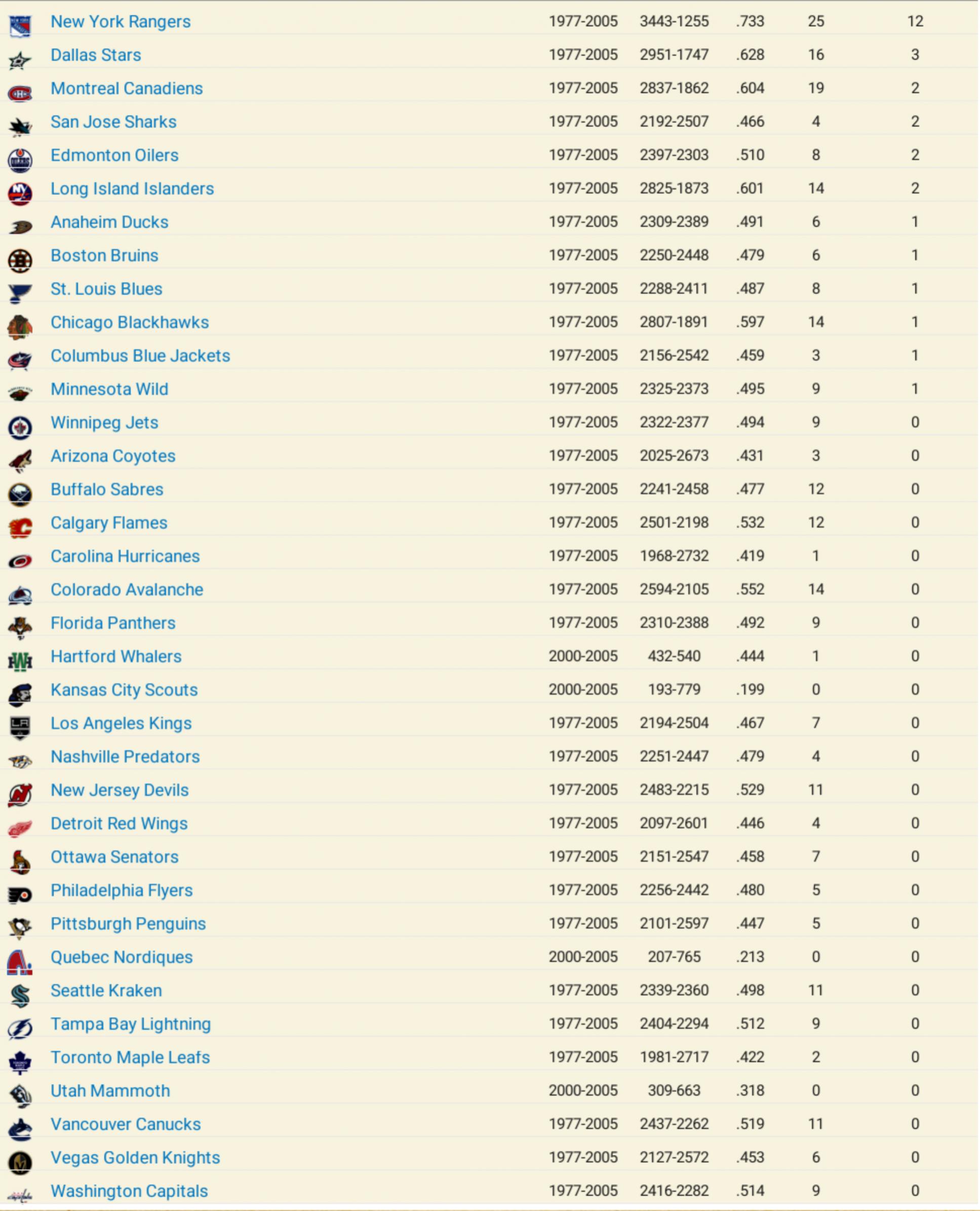
Task: Open Anaheim Ducks team page
Action: (x=109, y=222)
